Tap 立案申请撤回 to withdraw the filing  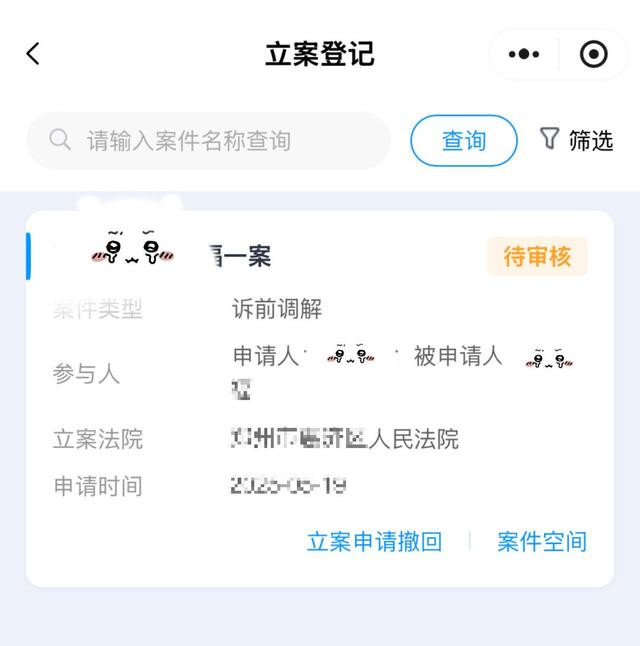374,542
